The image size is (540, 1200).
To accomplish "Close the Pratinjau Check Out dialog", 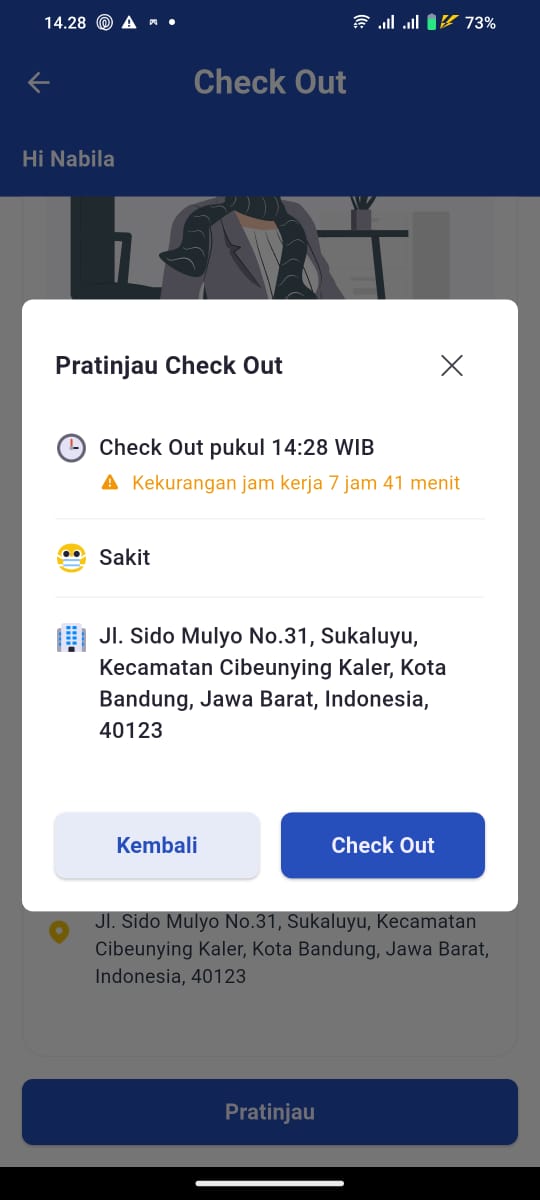I will click(x=452, y=365).
